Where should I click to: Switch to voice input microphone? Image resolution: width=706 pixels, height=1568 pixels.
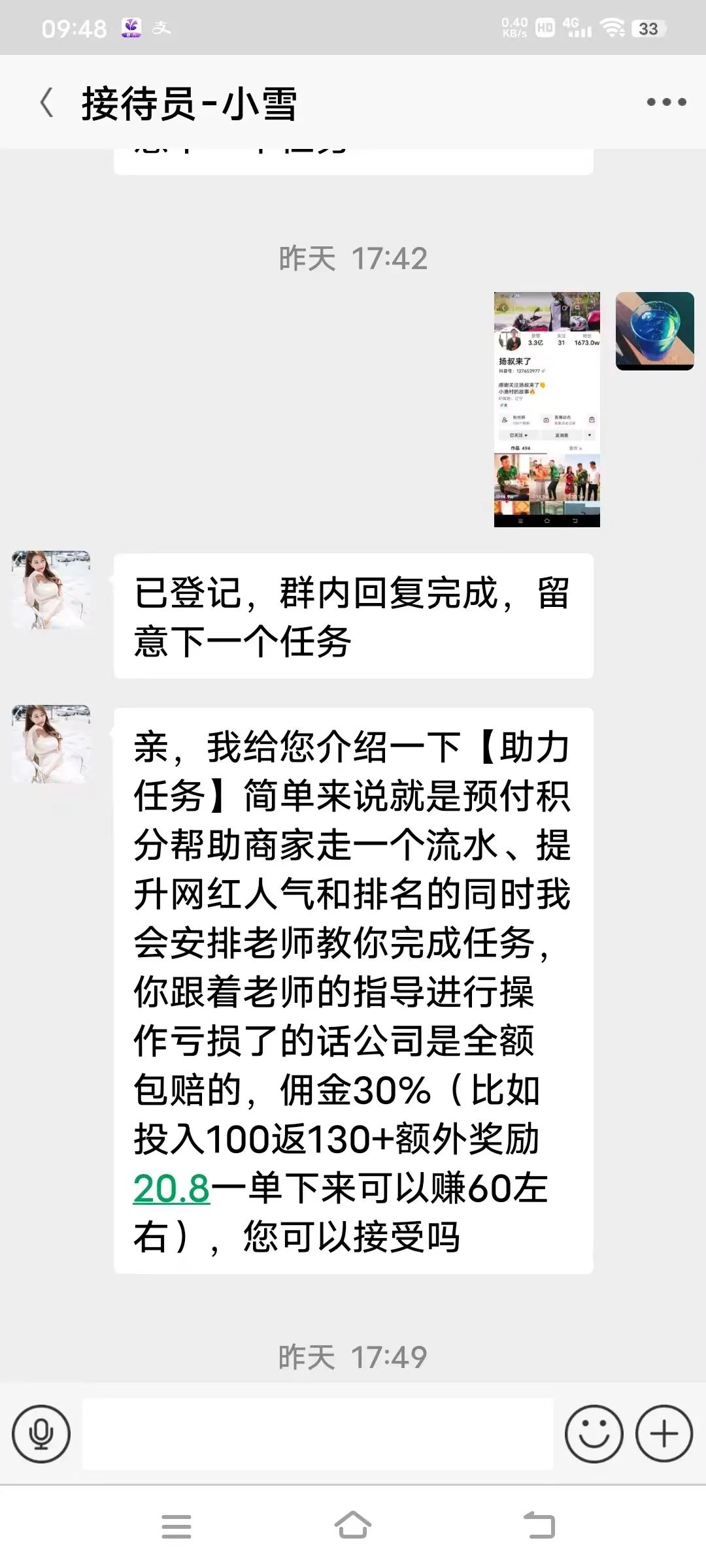[x=41, y=1434]
